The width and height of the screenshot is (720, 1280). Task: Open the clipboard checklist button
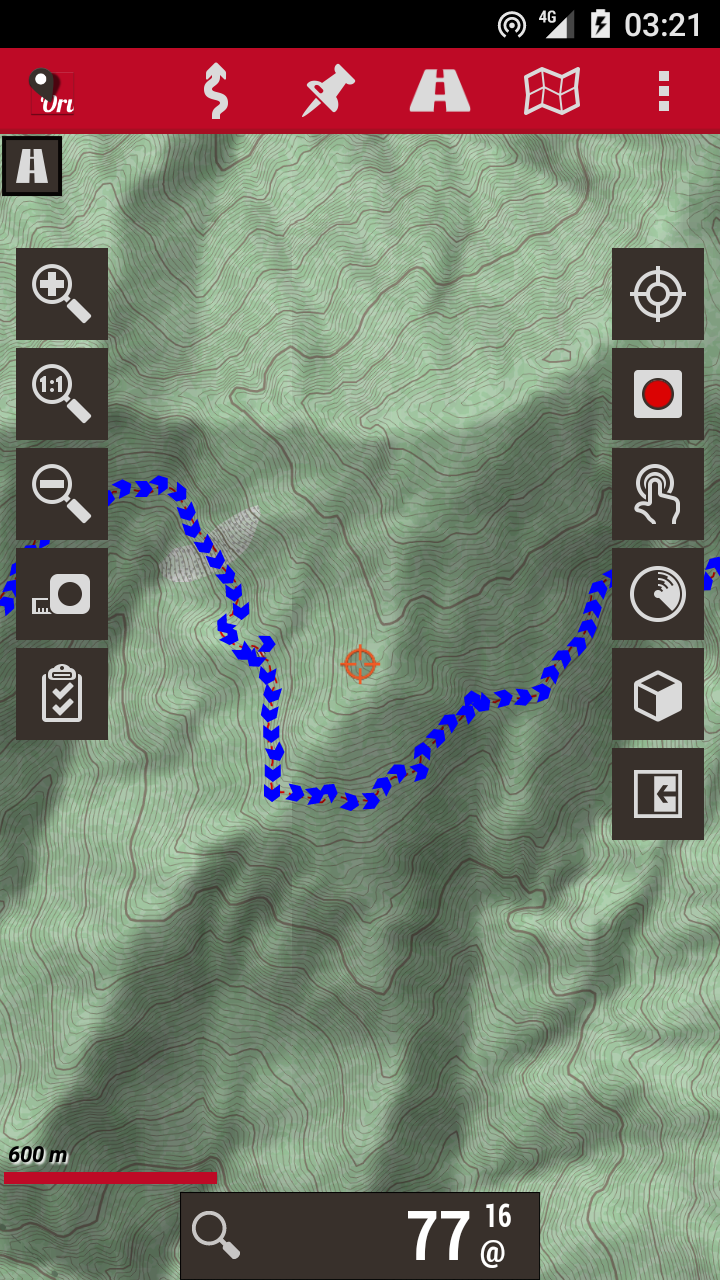pyautogui.click(x=62, y=694)
